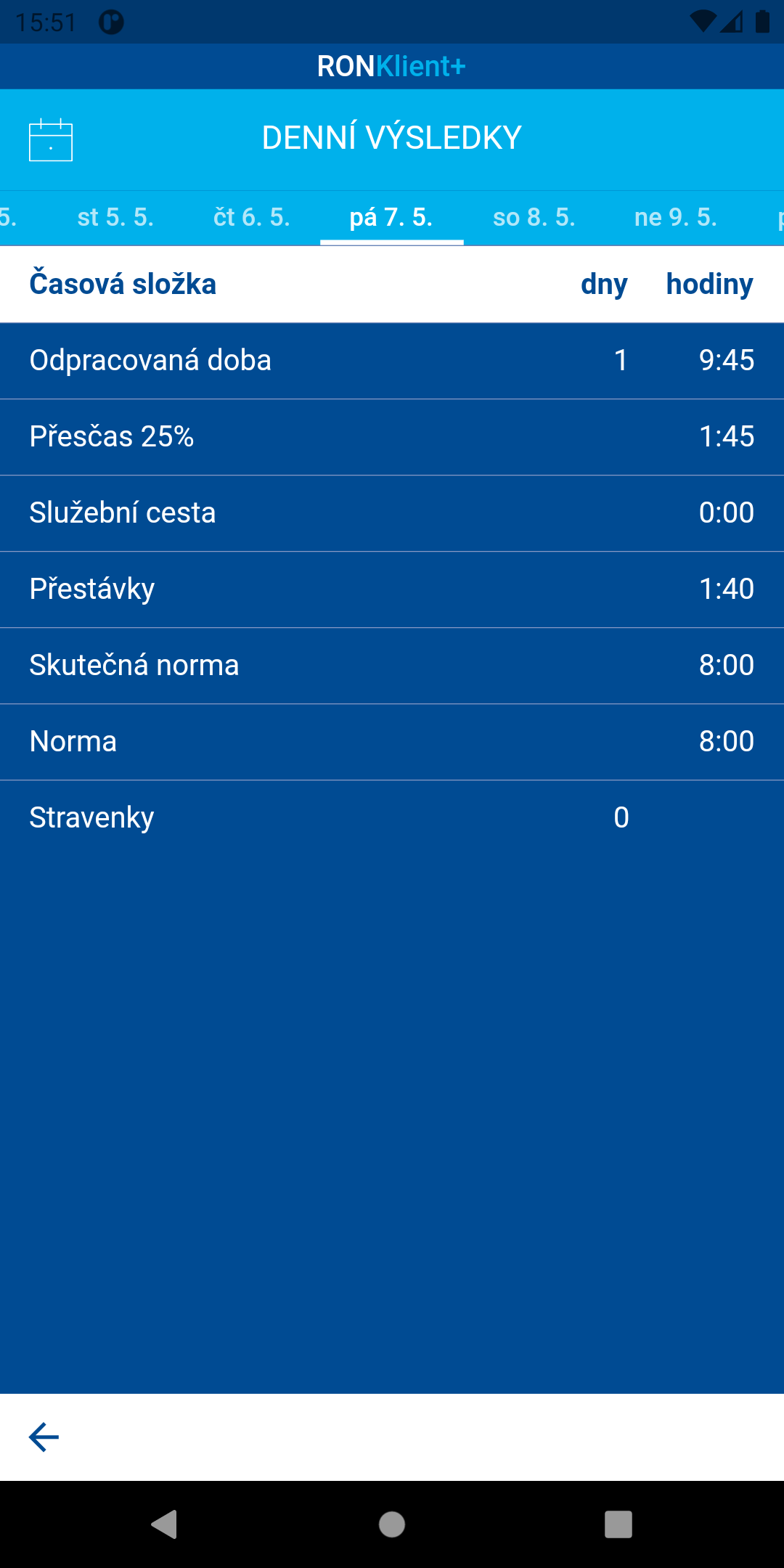Tap the blue back arrow at bottom
Image resolution: width=784 pixels, height=1568 pixels.
[44, 1437]
